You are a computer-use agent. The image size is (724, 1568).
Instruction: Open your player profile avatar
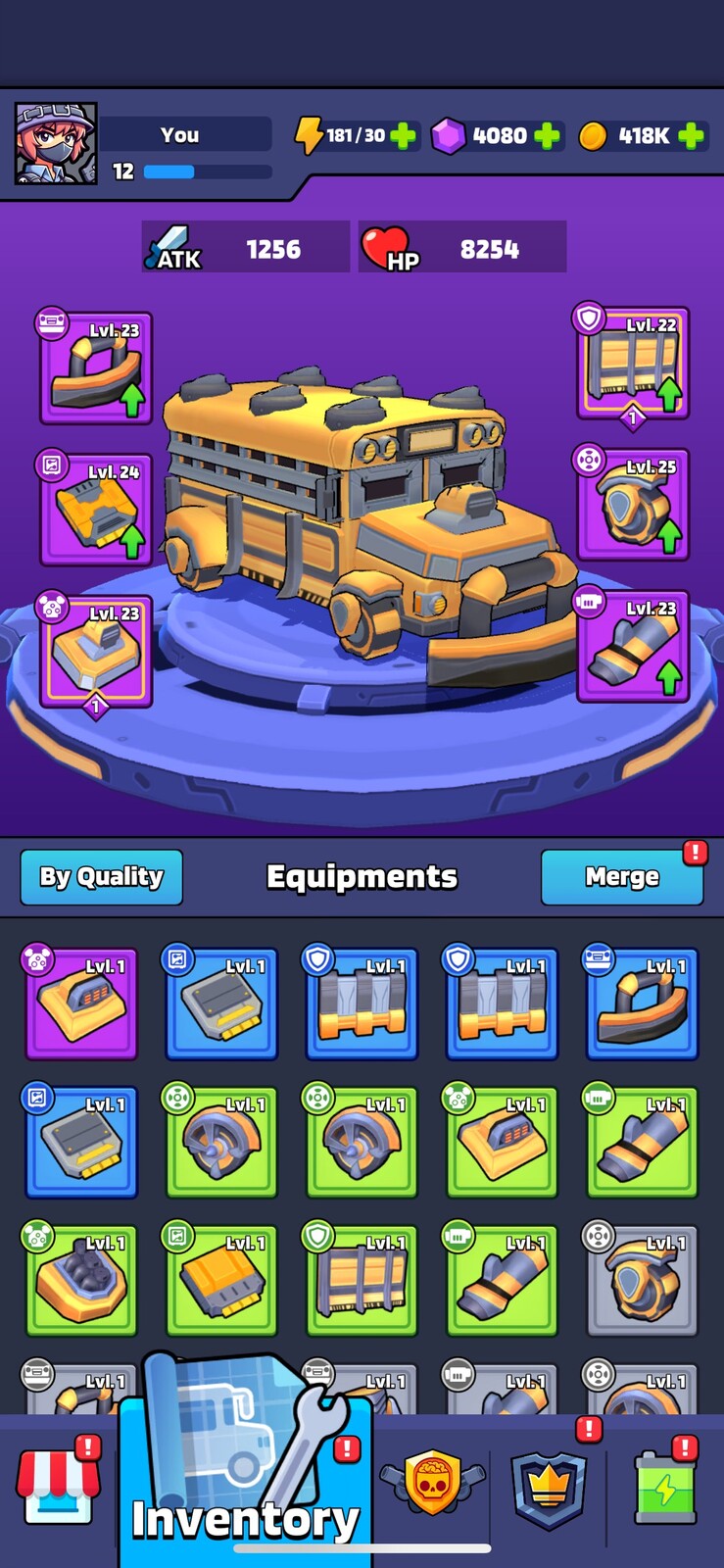click(x=56, y=144)
